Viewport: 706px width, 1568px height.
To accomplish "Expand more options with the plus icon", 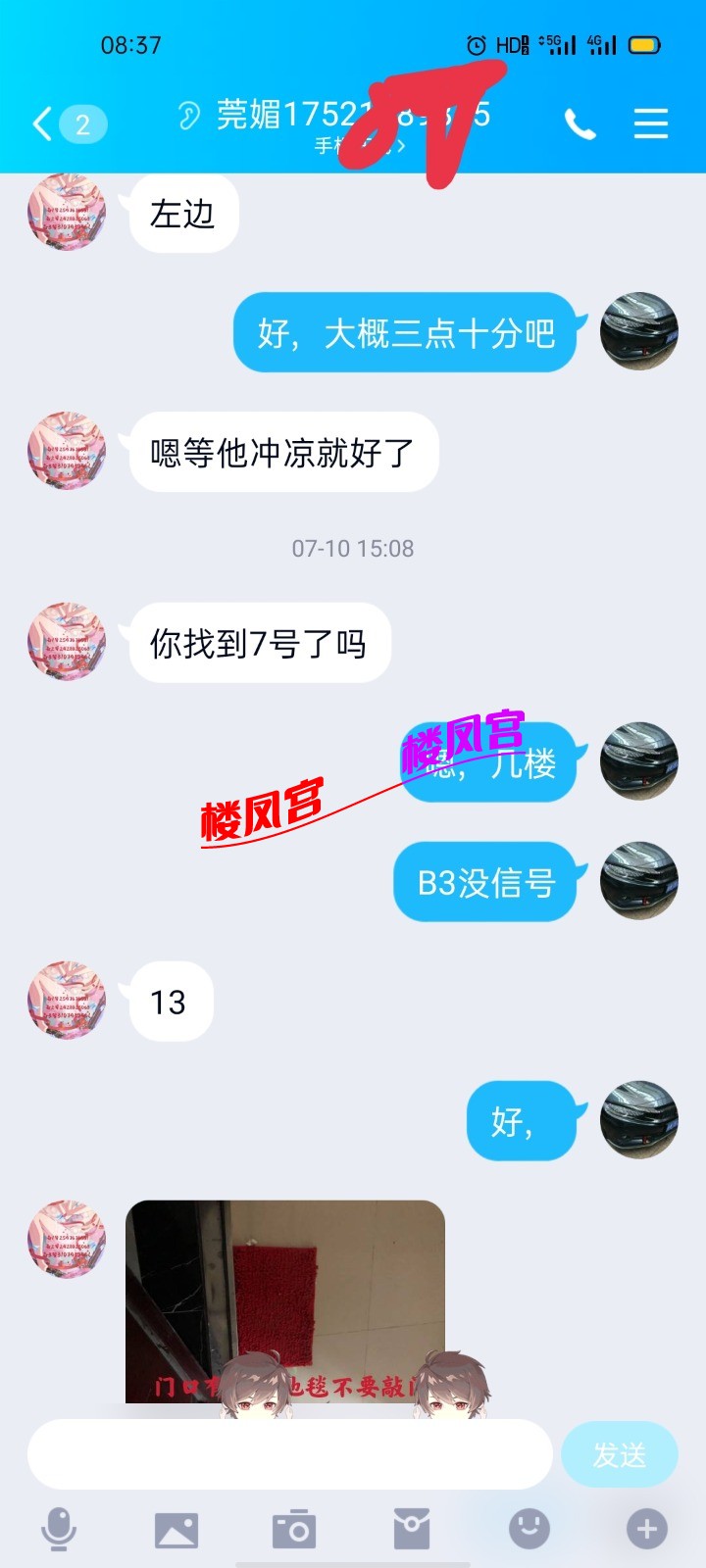I will pos(646,1529).
